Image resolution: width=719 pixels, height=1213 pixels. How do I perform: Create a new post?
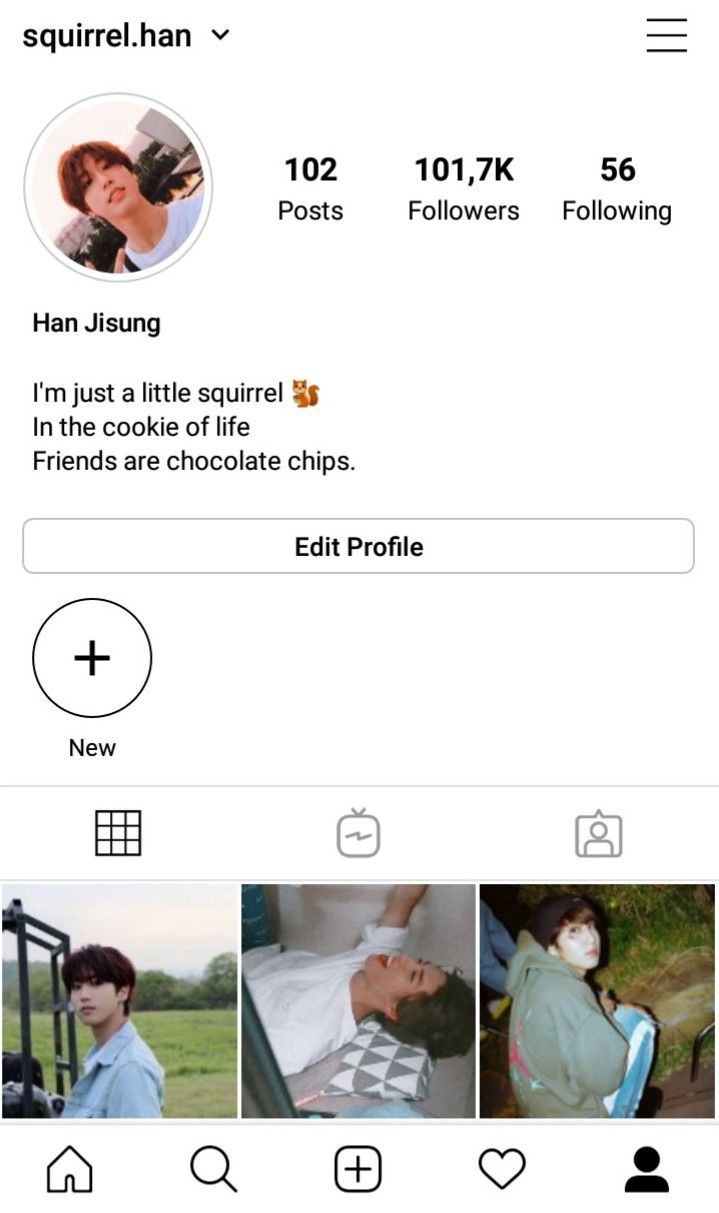tap(358, 1168)
